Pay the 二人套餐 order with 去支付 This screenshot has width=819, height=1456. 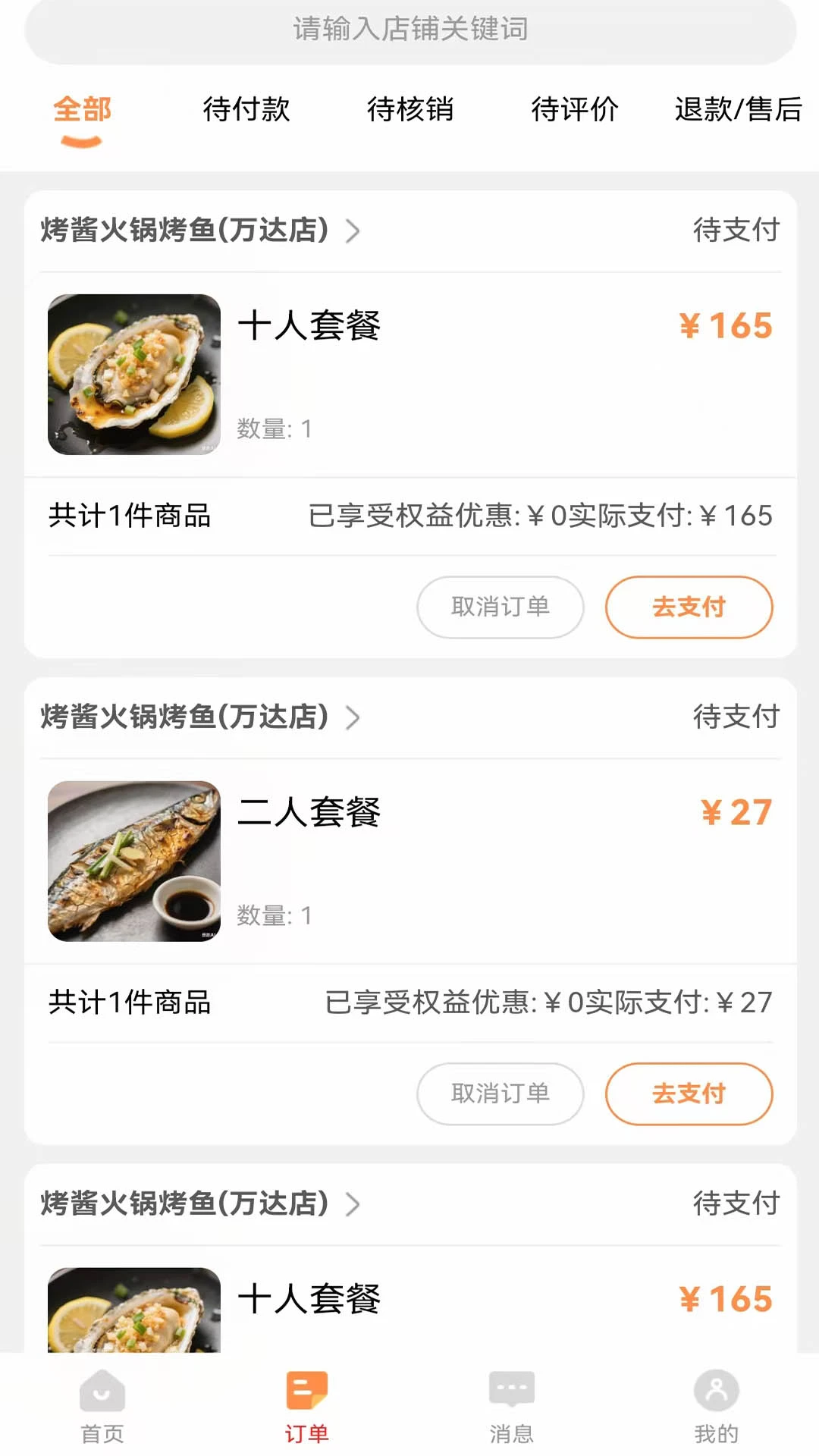tap(688, 1094)
